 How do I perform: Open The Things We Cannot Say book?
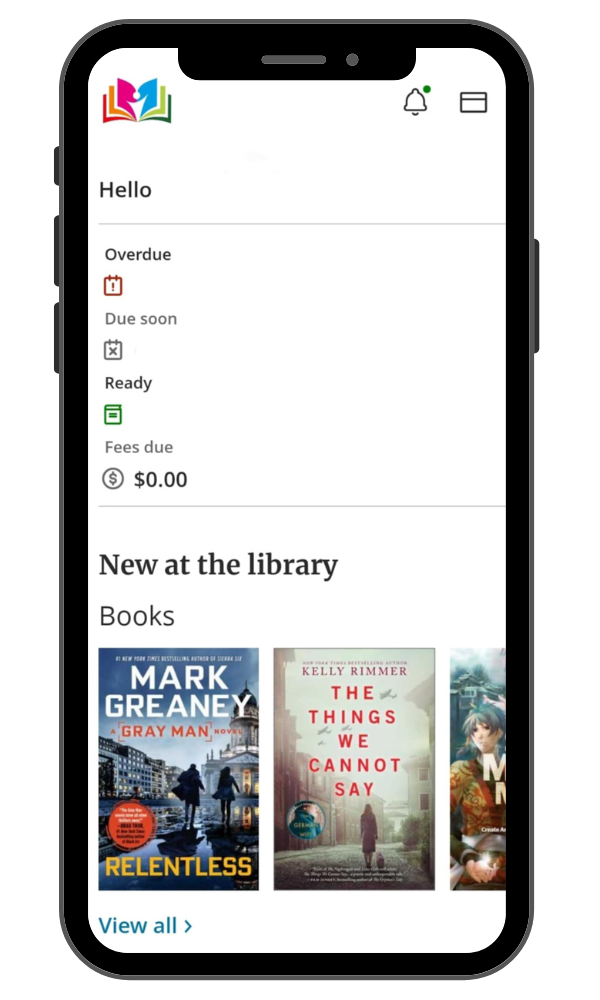pos(354,768)
